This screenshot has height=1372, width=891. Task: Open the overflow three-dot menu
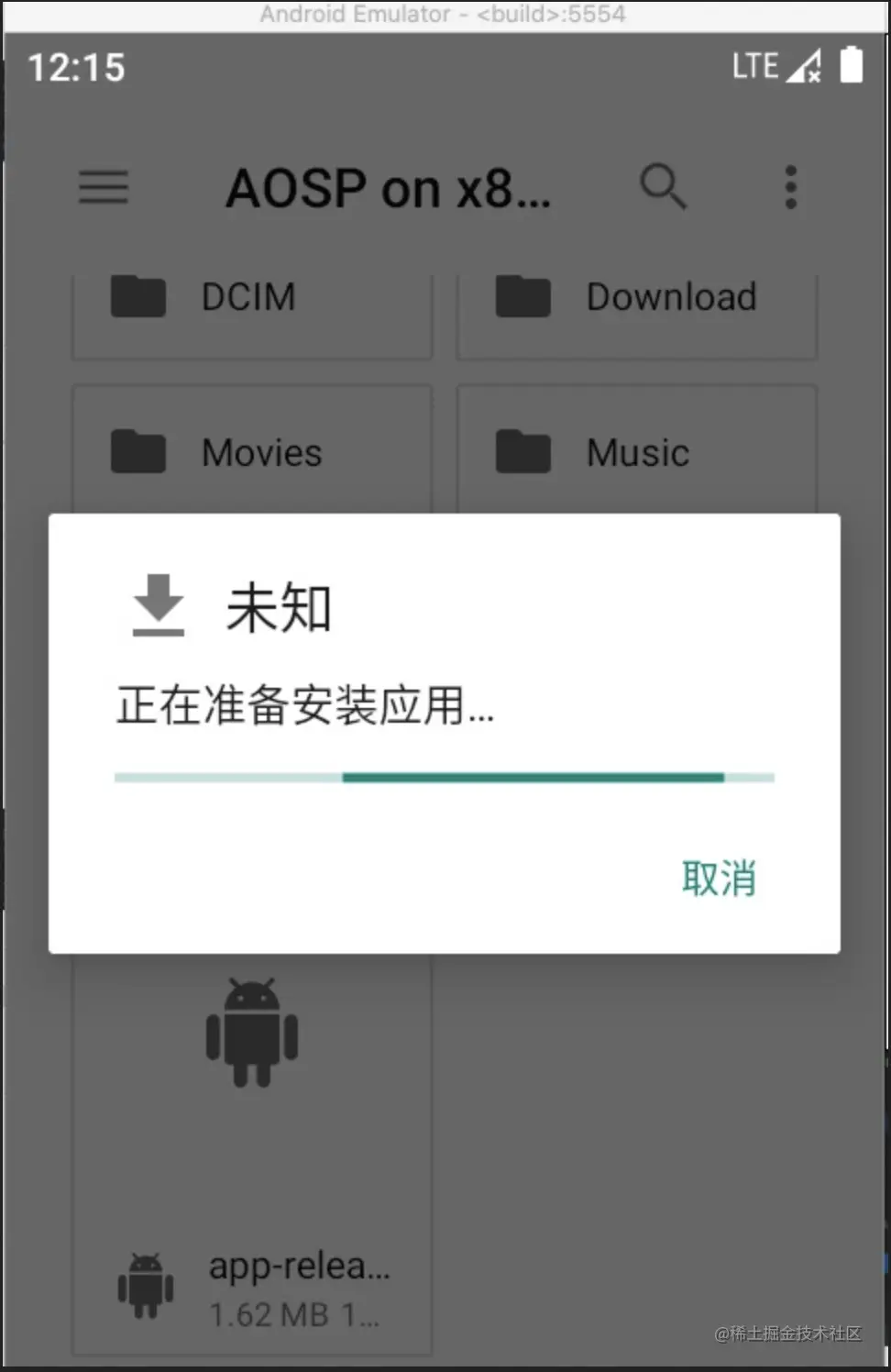(790, 187)
